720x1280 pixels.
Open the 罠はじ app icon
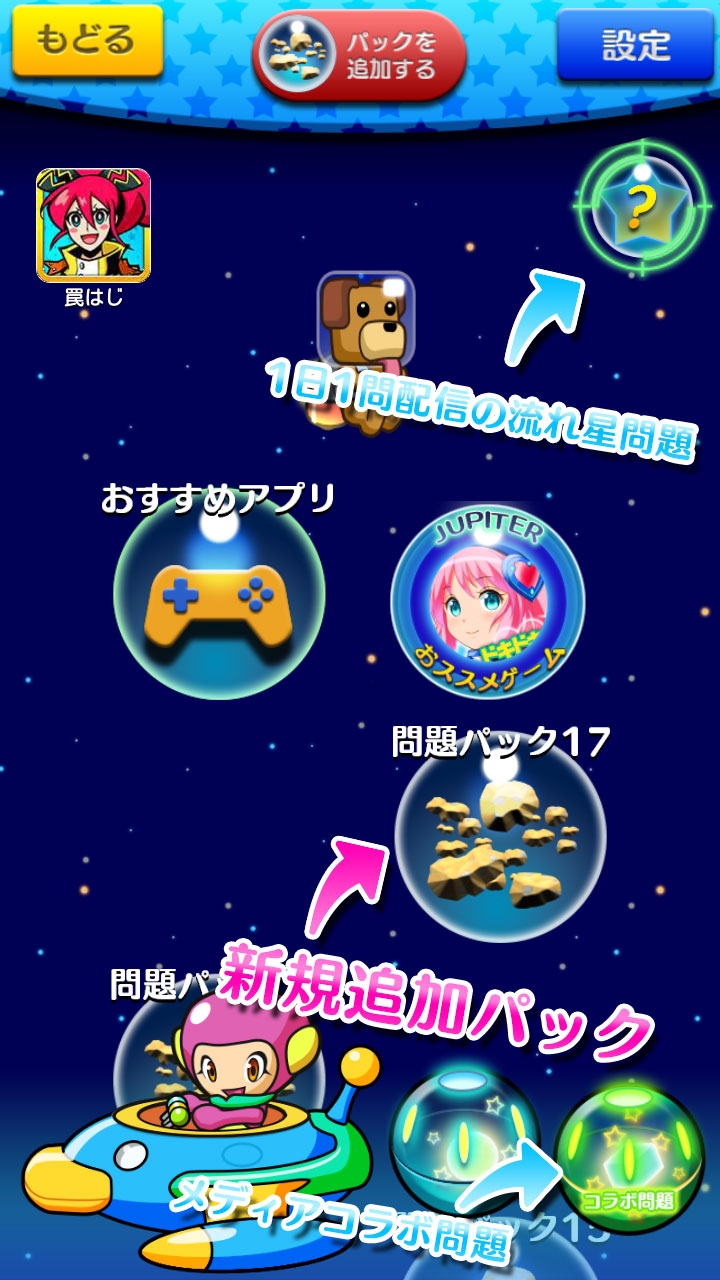pyautogui.click(x=93, y=225)
